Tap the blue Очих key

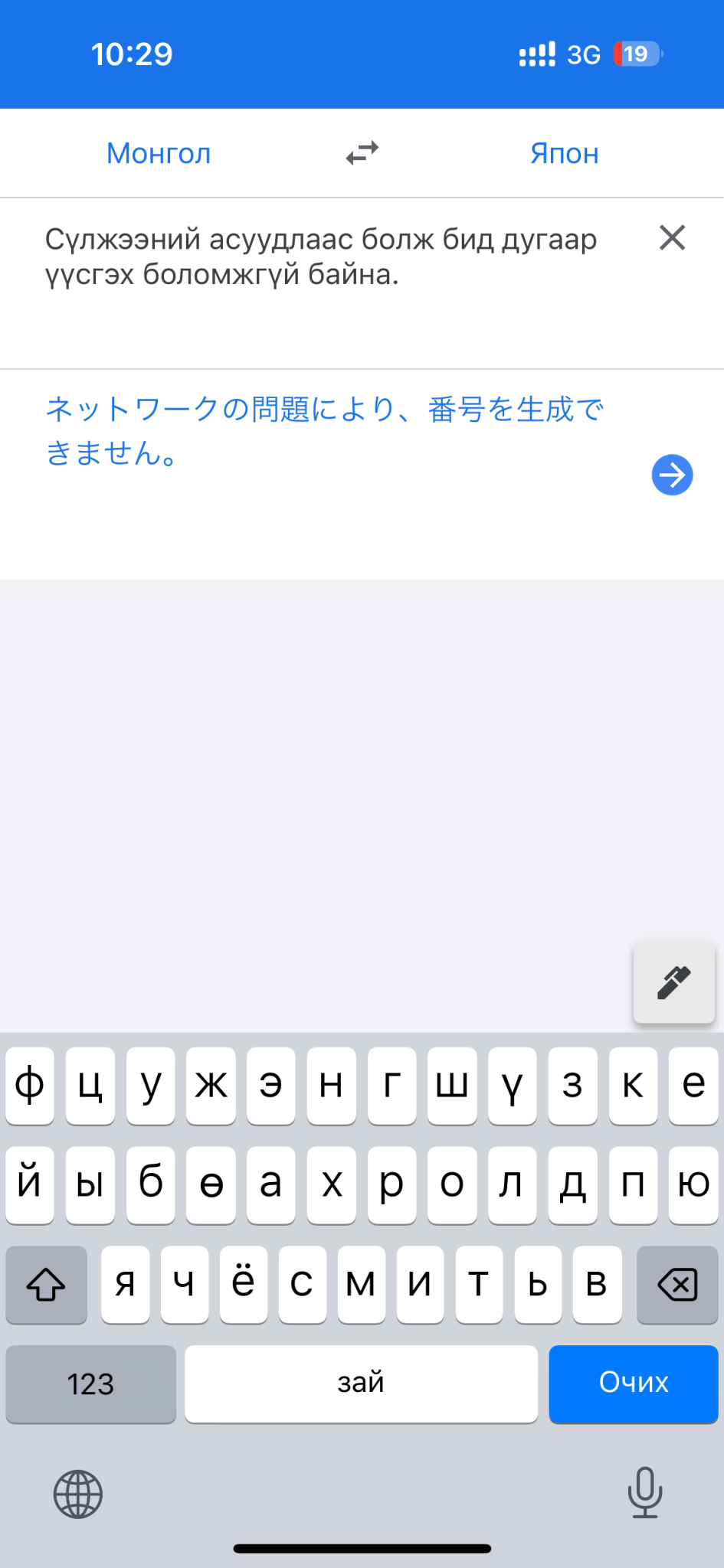click(633, 1383)
